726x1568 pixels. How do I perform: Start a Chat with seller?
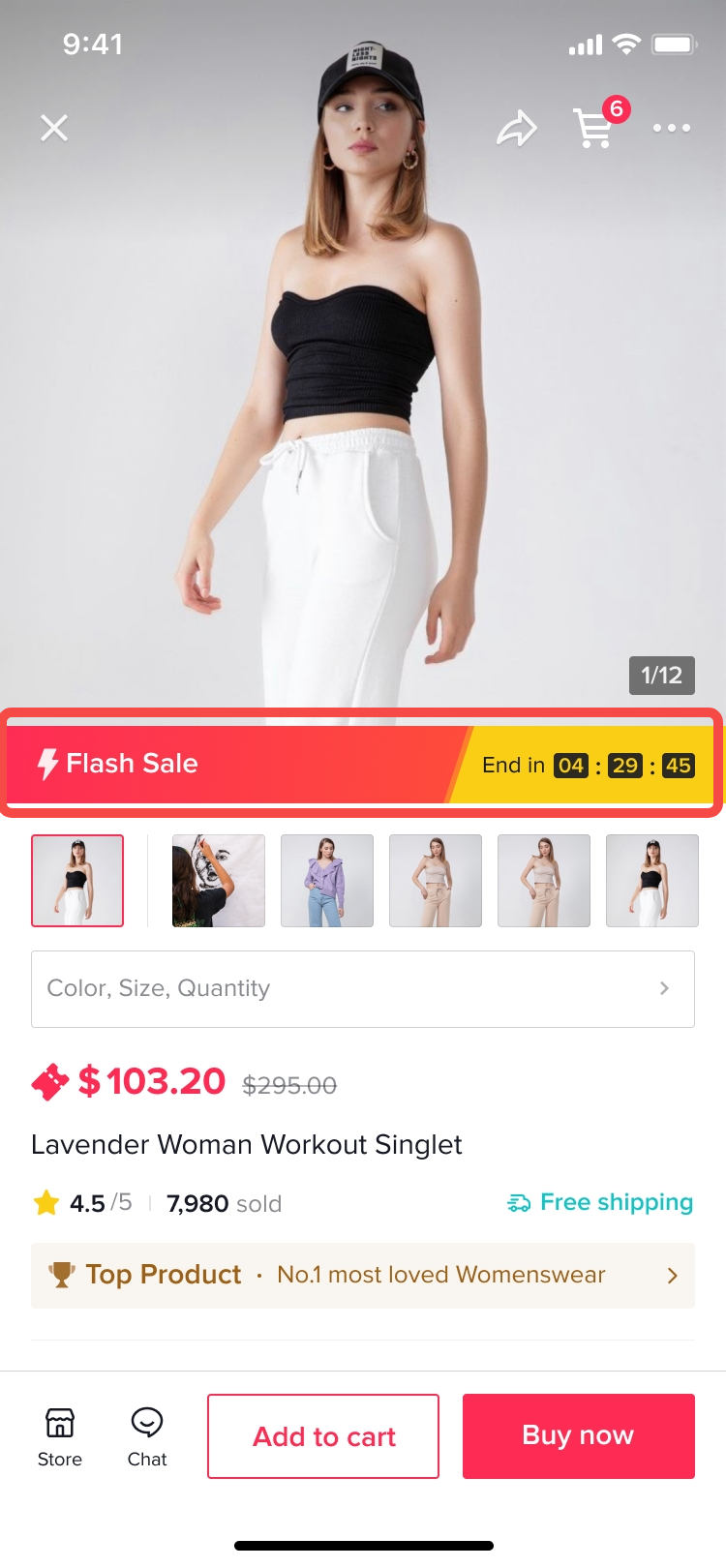[147, 1436]
